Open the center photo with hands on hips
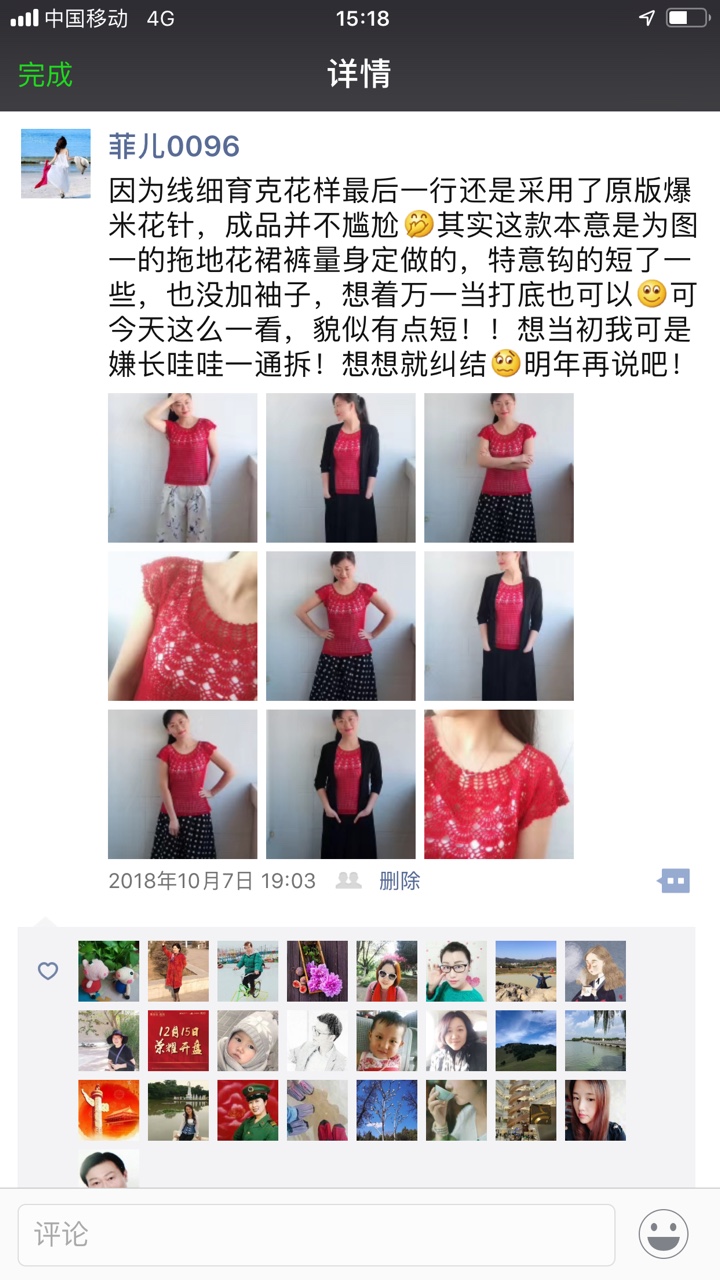Screen dimensions: 720x1280 click(x=341, y=626)
